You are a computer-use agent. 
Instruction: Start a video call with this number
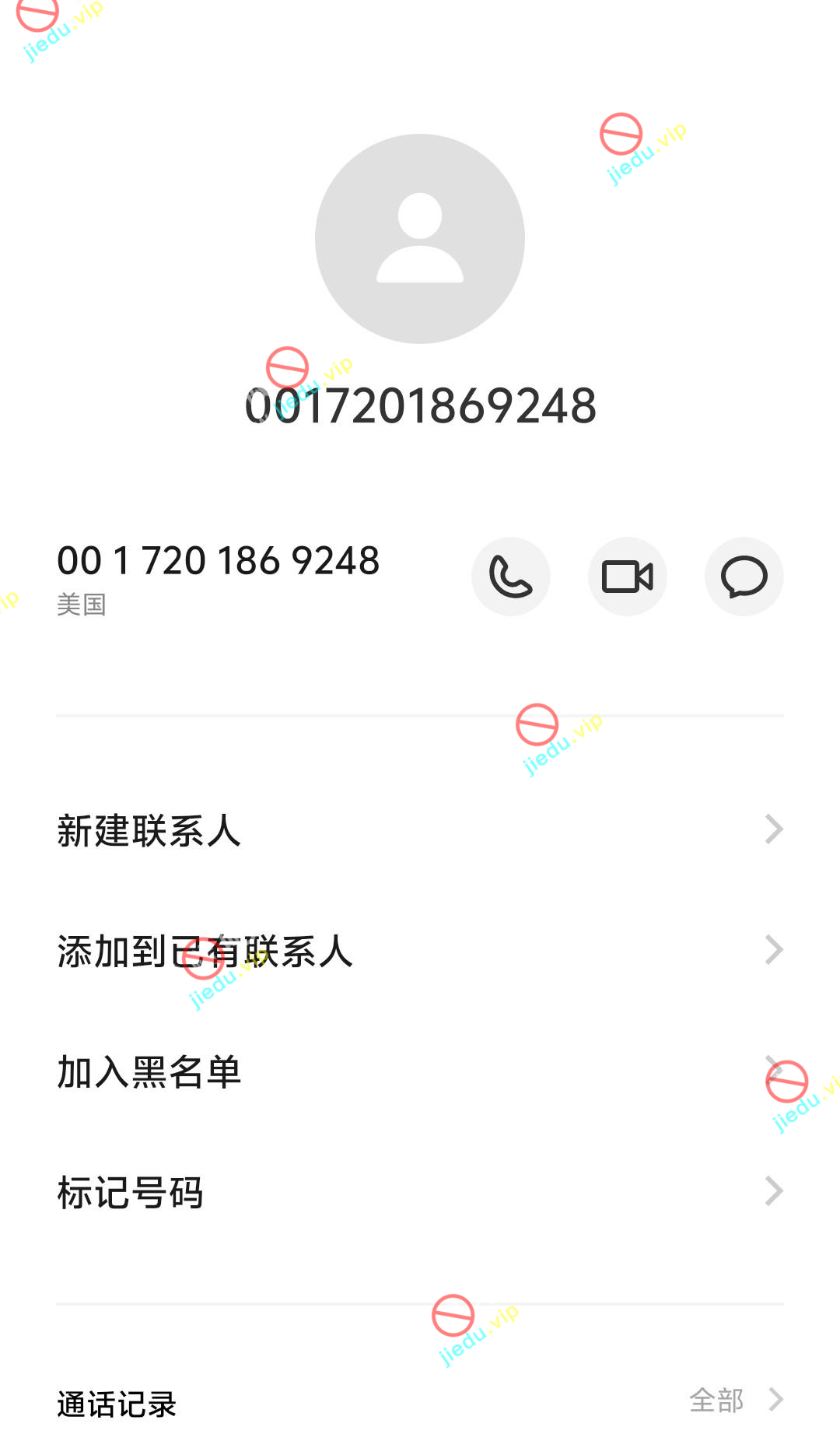pyautogui.click(x=627, y=577)
